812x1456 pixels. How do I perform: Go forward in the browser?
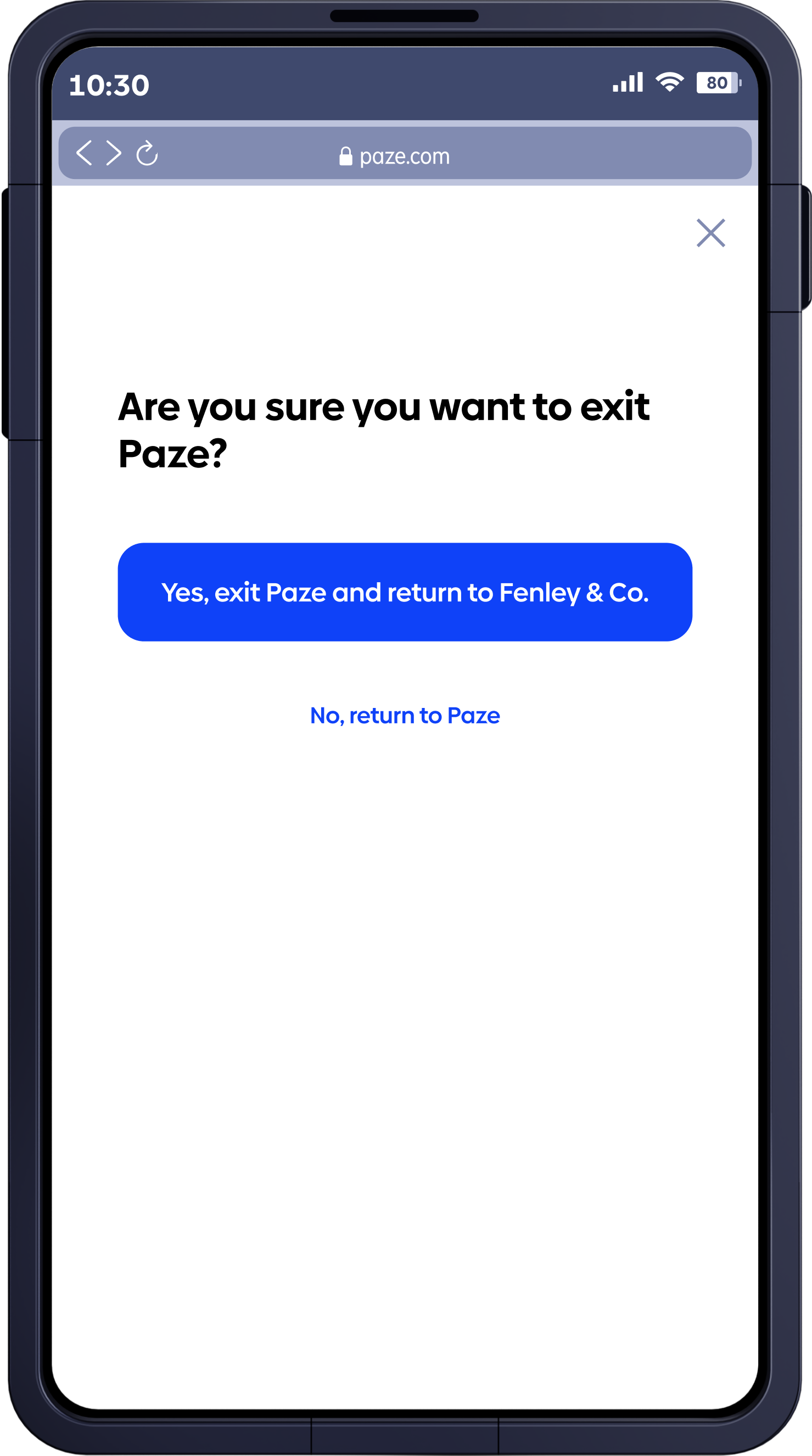coord(114,153)
